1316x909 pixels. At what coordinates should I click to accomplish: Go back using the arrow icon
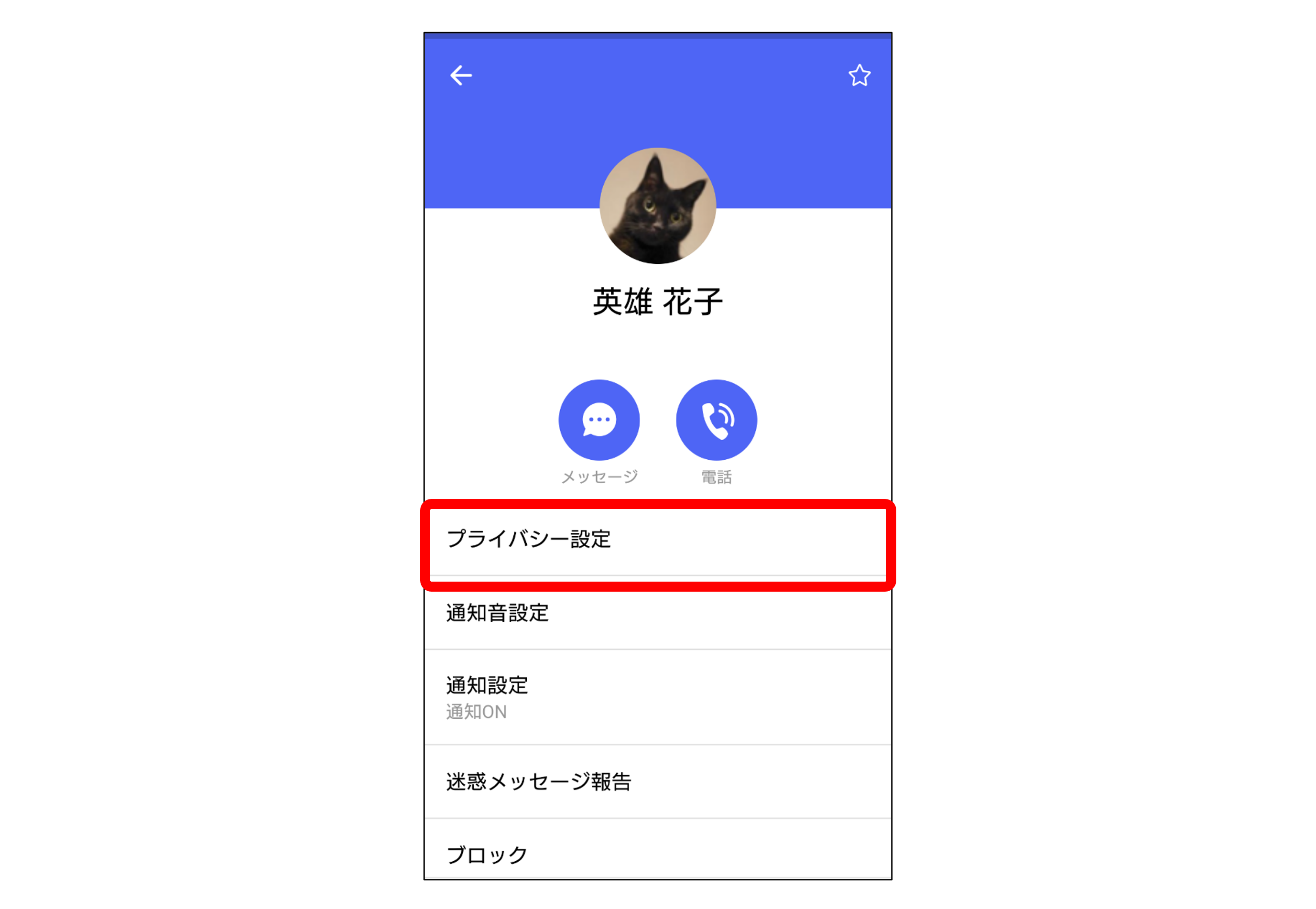(460, 75)
